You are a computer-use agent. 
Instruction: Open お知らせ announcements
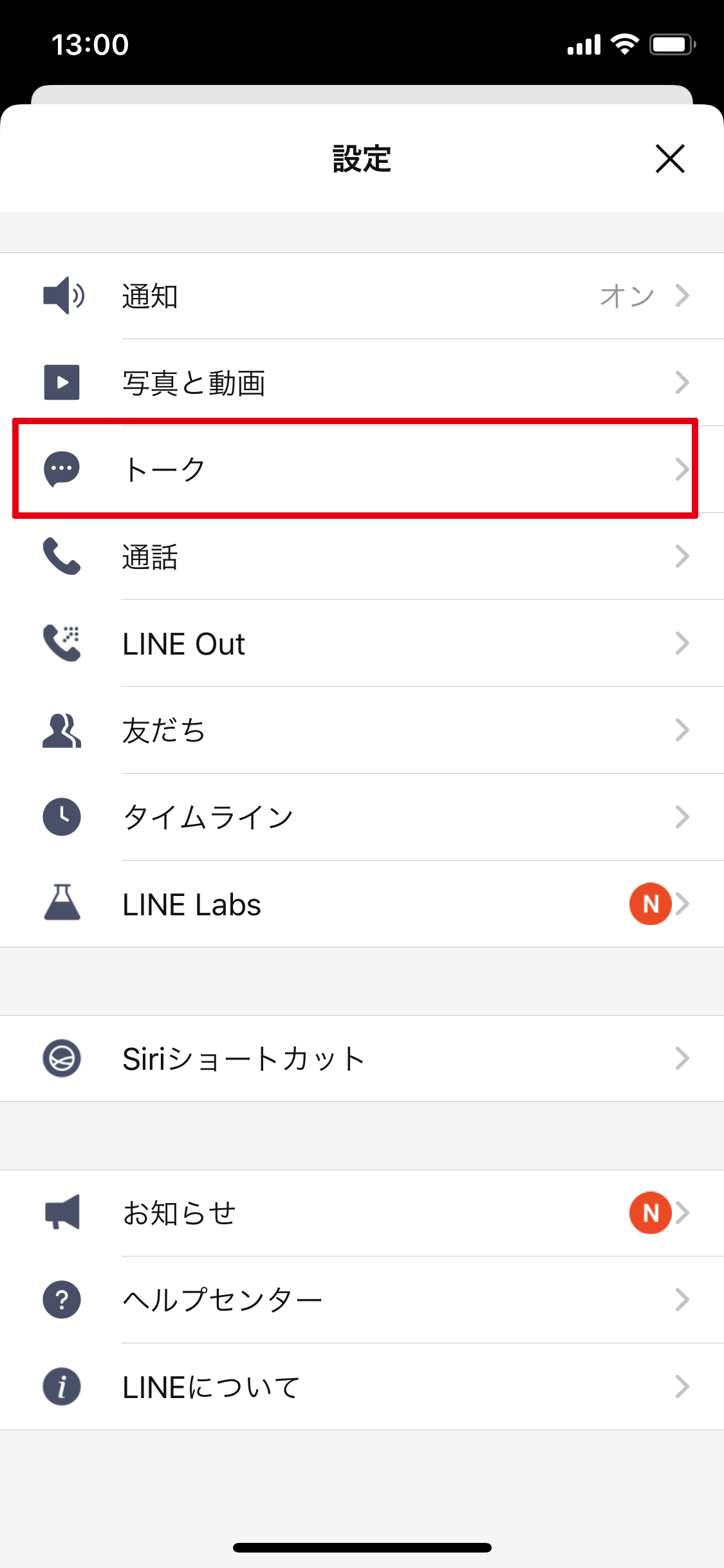click(362, 1213)
